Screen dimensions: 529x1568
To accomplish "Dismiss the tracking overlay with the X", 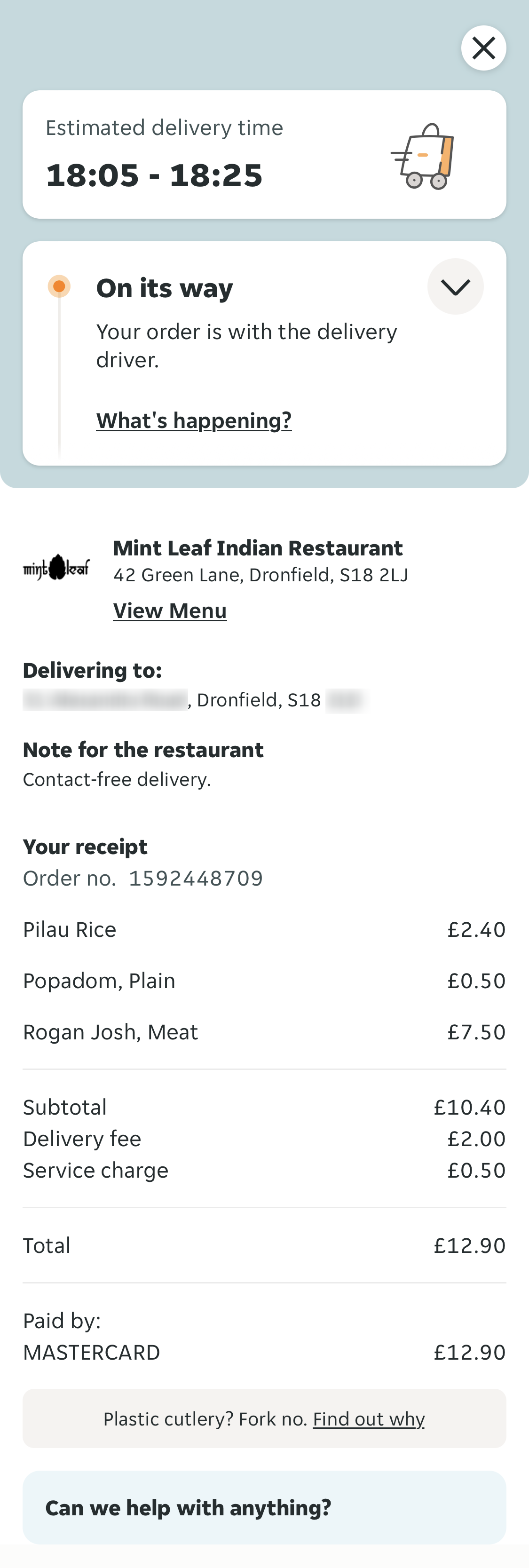I will (484, 48).
